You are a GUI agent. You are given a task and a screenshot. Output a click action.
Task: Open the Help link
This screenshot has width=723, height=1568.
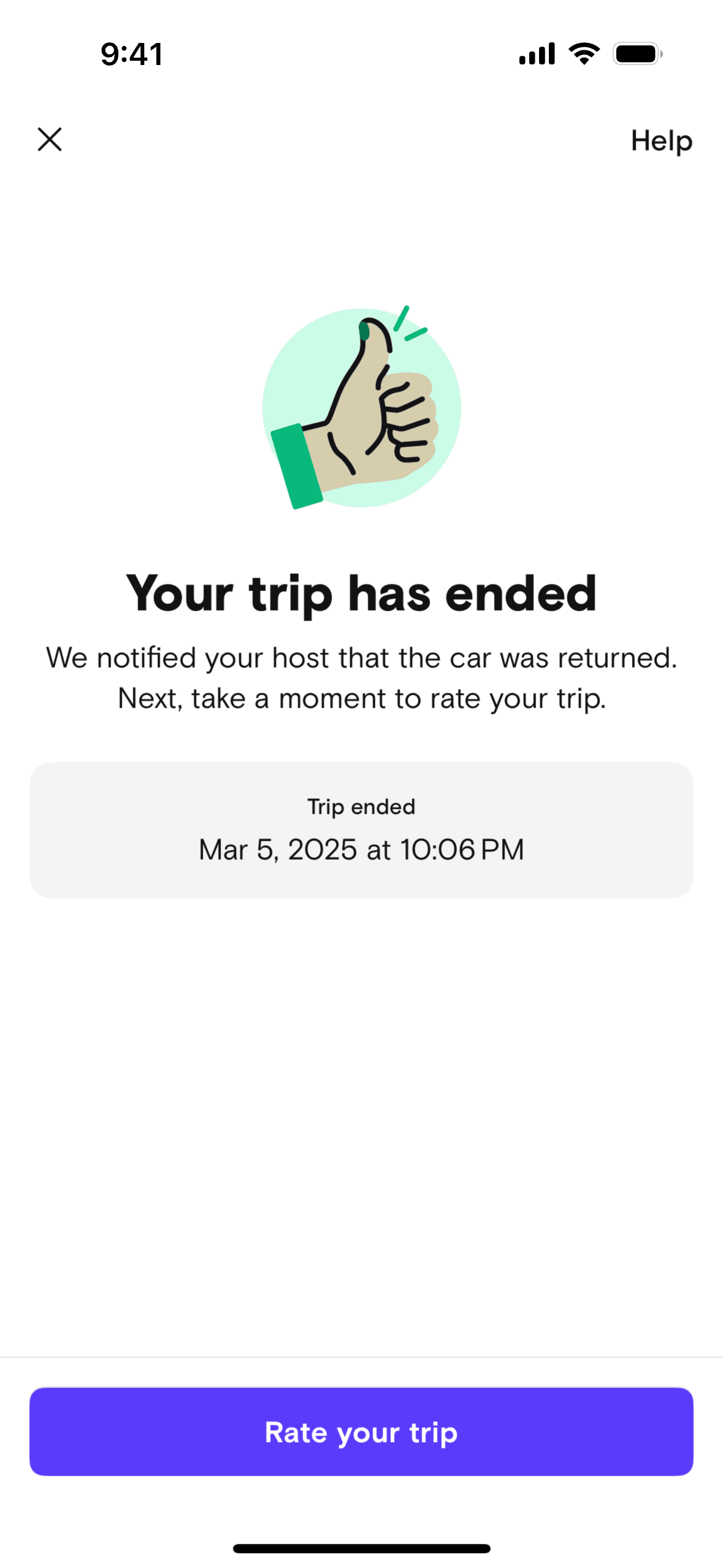point(661,141)
